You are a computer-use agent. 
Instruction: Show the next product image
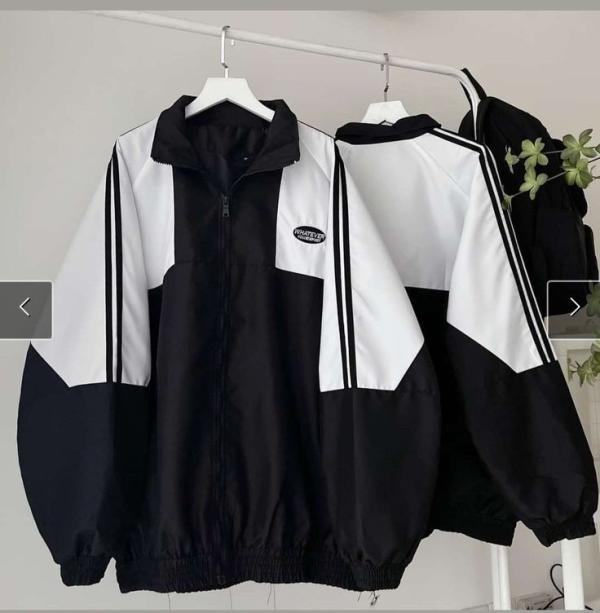573,309
